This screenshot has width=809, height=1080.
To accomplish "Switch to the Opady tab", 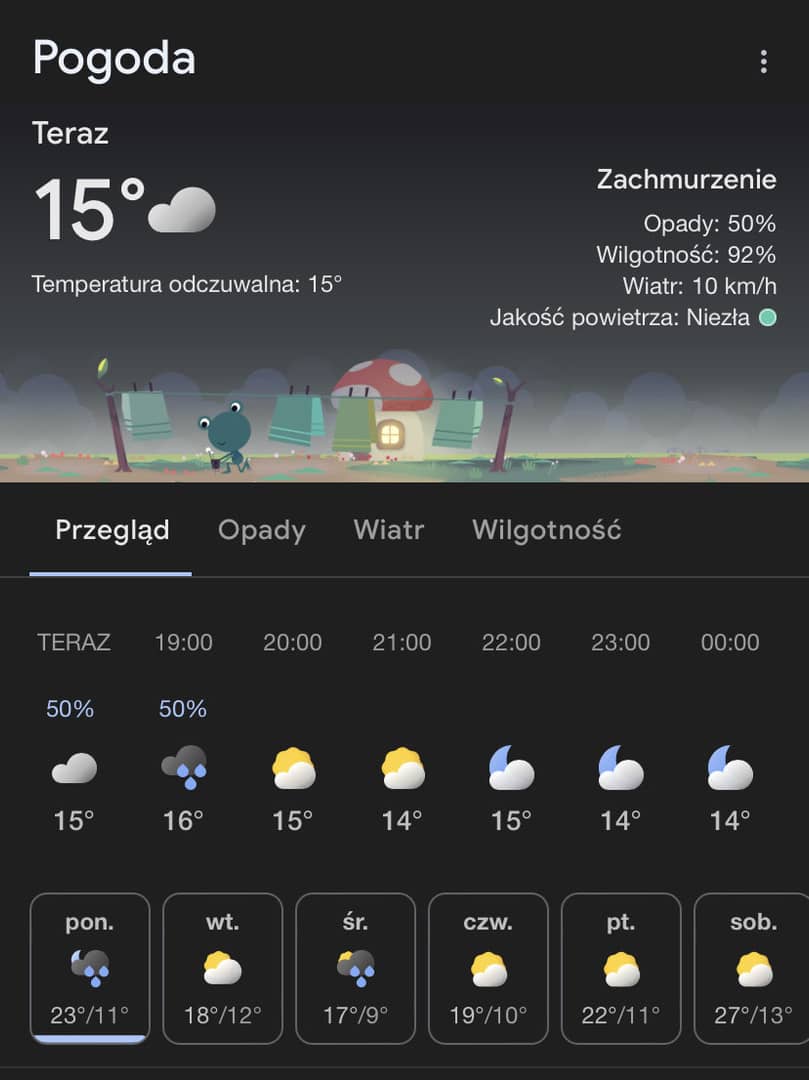I will [x=262, y=530].
